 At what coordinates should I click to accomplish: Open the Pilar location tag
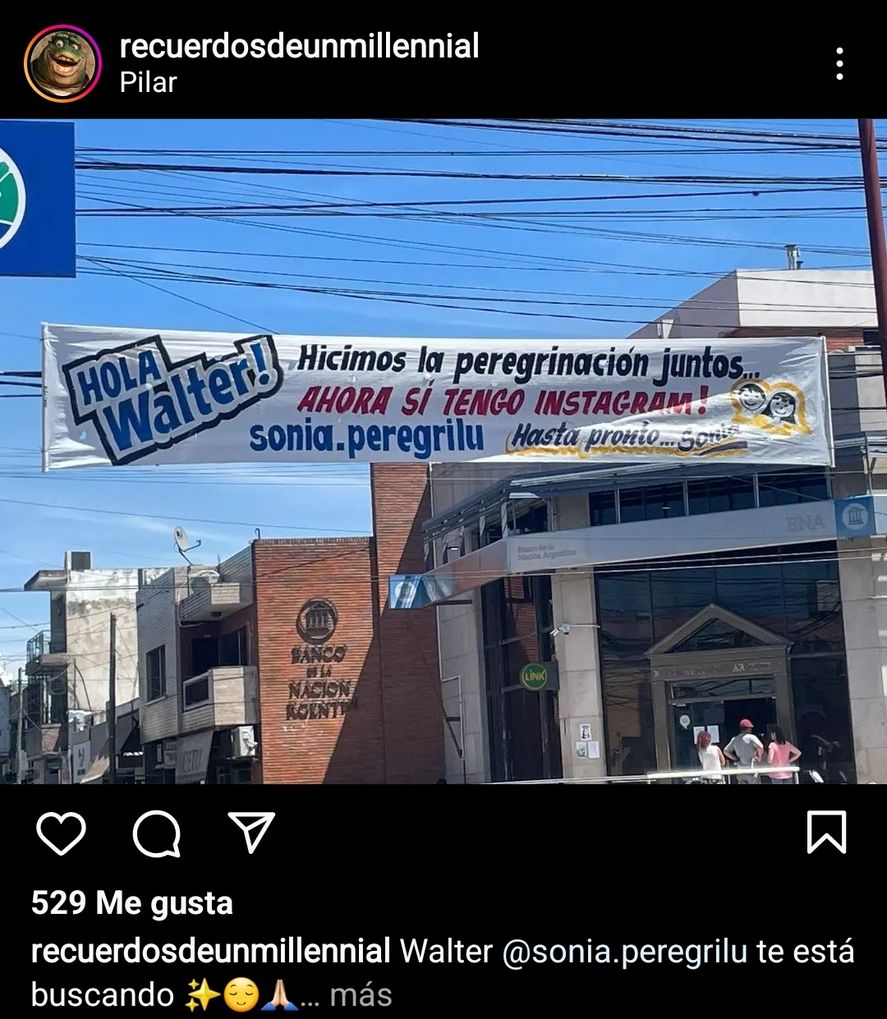point(148,83)
